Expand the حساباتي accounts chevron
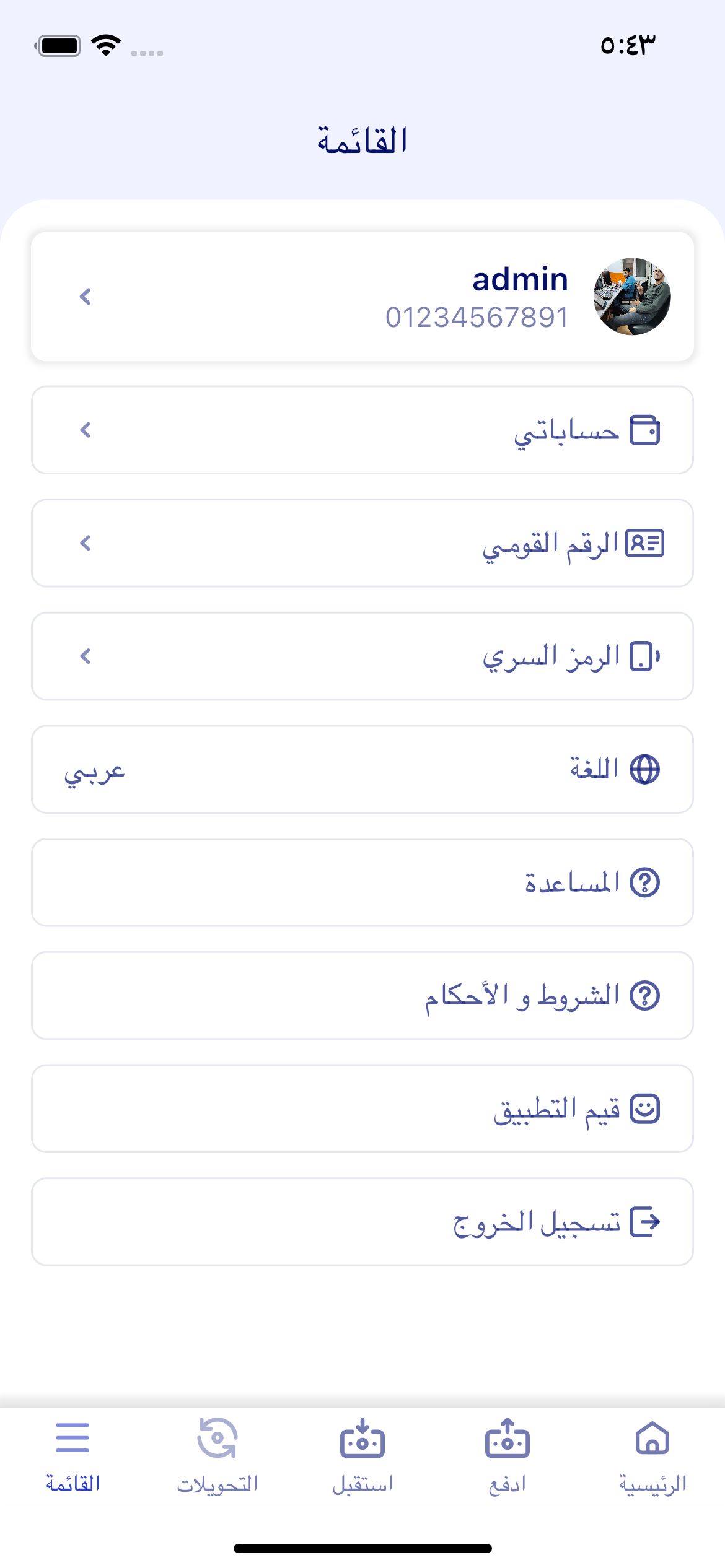The width and height of the screenshot is (725, 1568). tap(86, 430)
